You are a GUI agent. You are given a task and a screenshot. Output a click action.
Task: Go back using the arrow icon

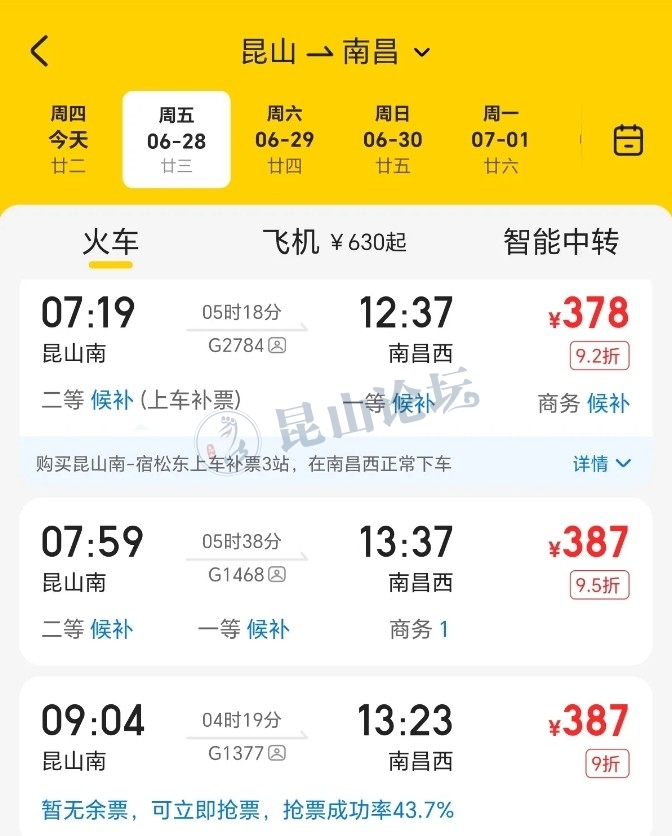tap(40, 51)
